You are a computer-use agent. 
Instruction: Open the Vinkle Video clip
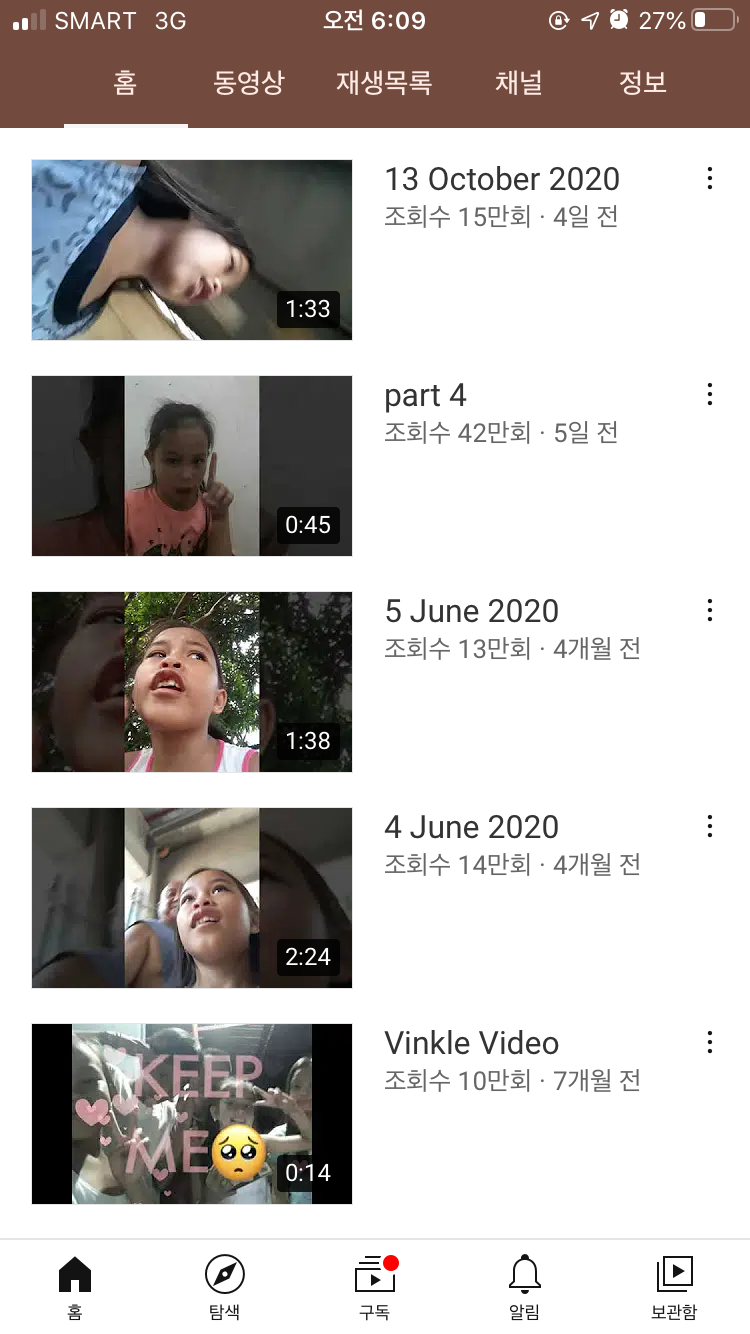tap(192, 1114)
